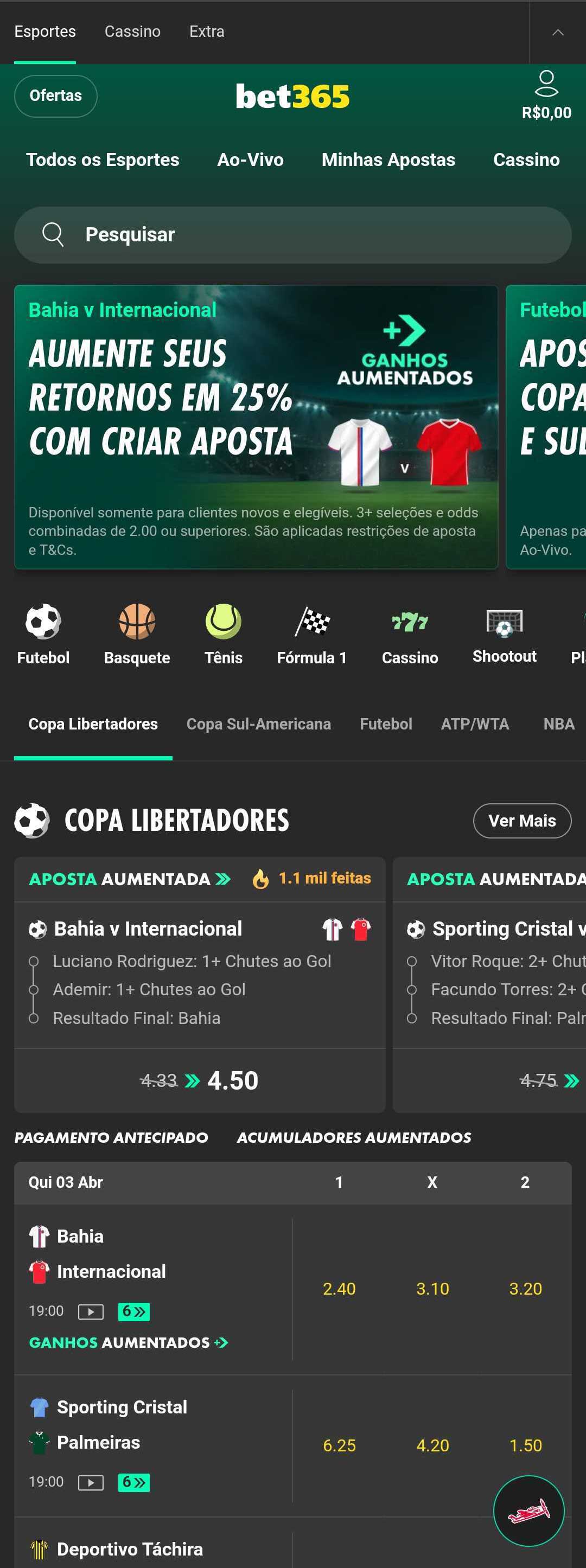Go to Todos os Esportes
Screen dimensions: 586x1568
tap(103, 159)
